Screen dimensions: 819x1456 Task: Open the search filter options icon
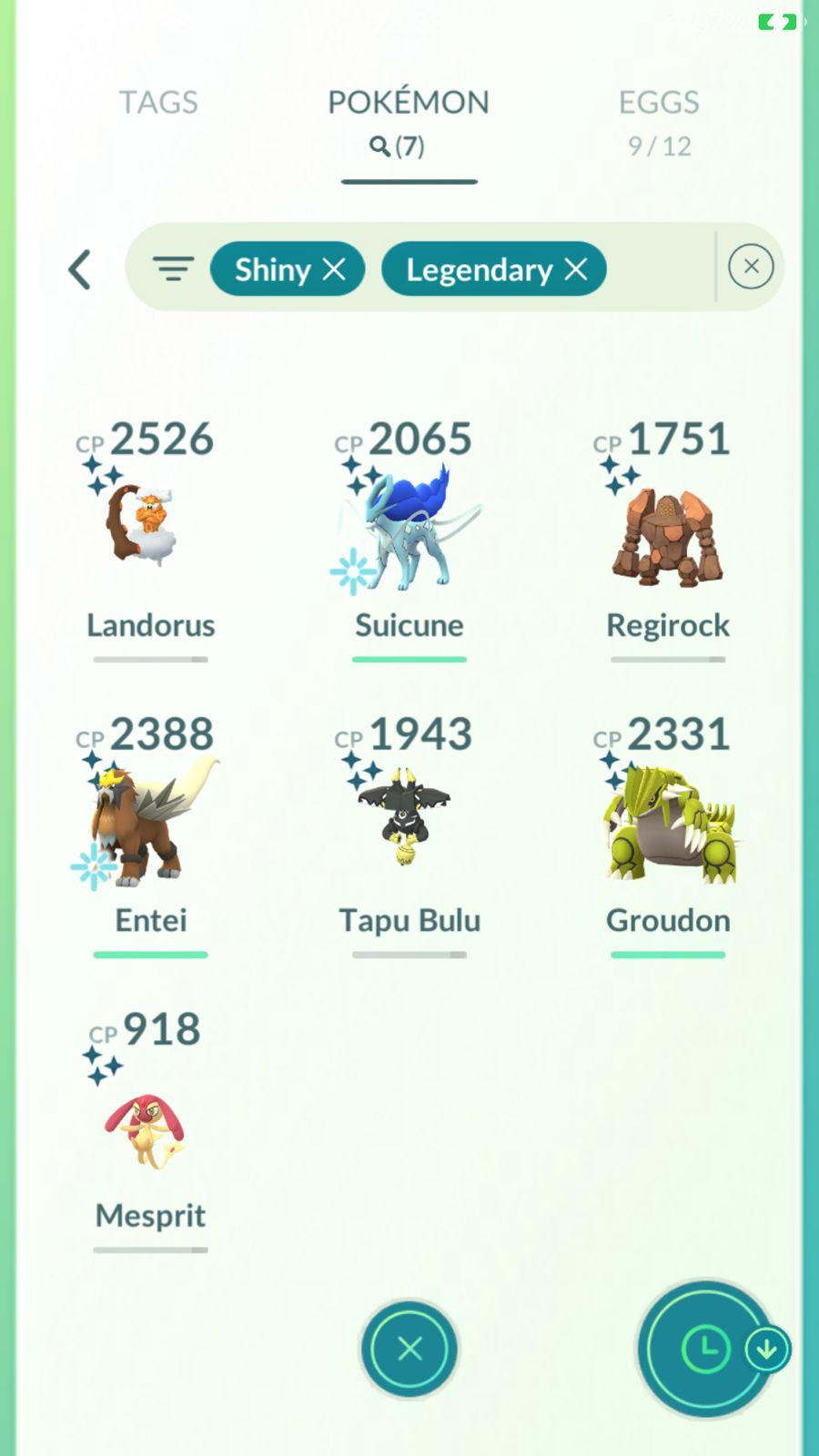(x=173, y=268)
